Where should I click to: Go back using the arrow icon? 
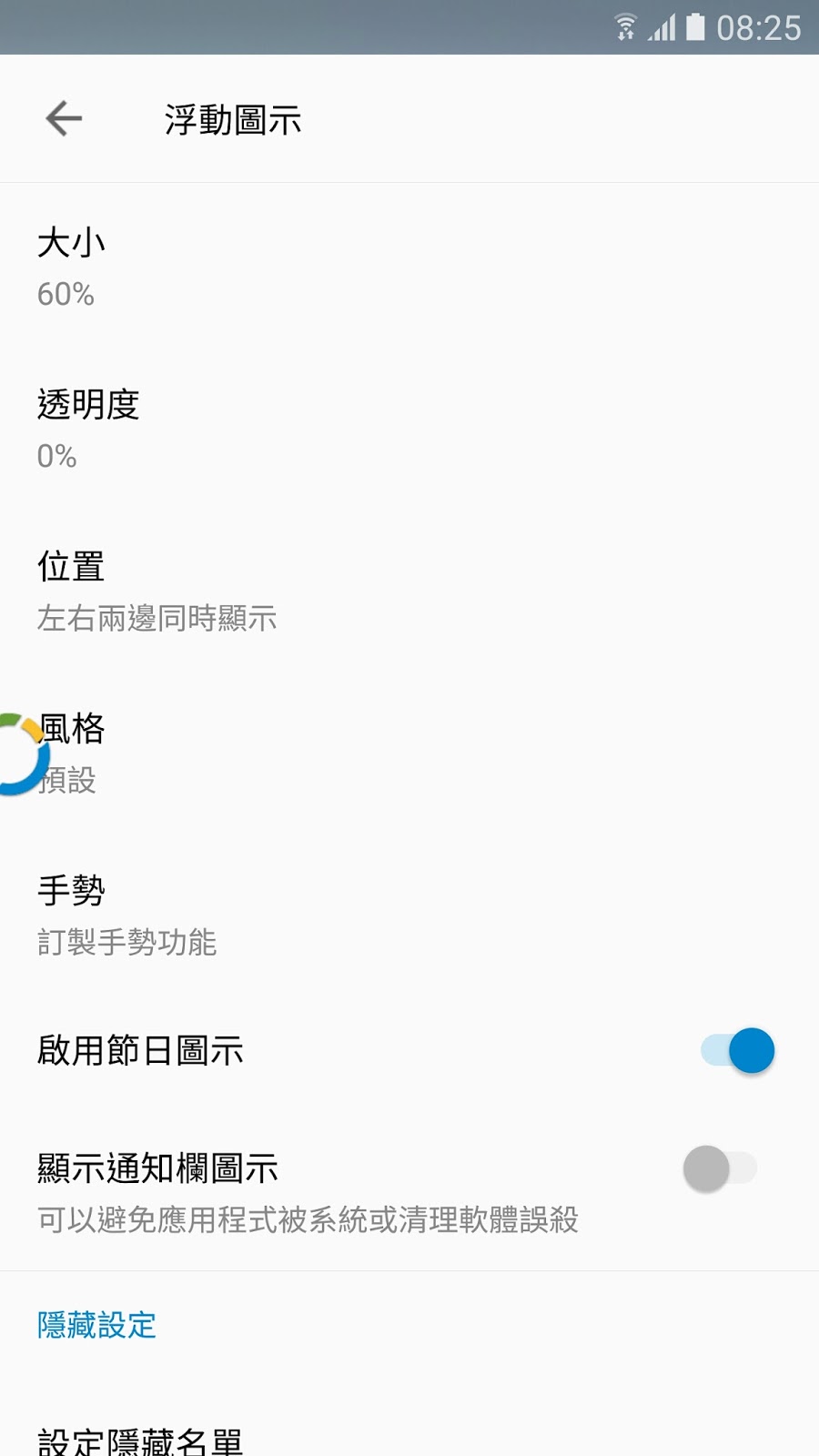pyautogui.click(x=64, y=118)
